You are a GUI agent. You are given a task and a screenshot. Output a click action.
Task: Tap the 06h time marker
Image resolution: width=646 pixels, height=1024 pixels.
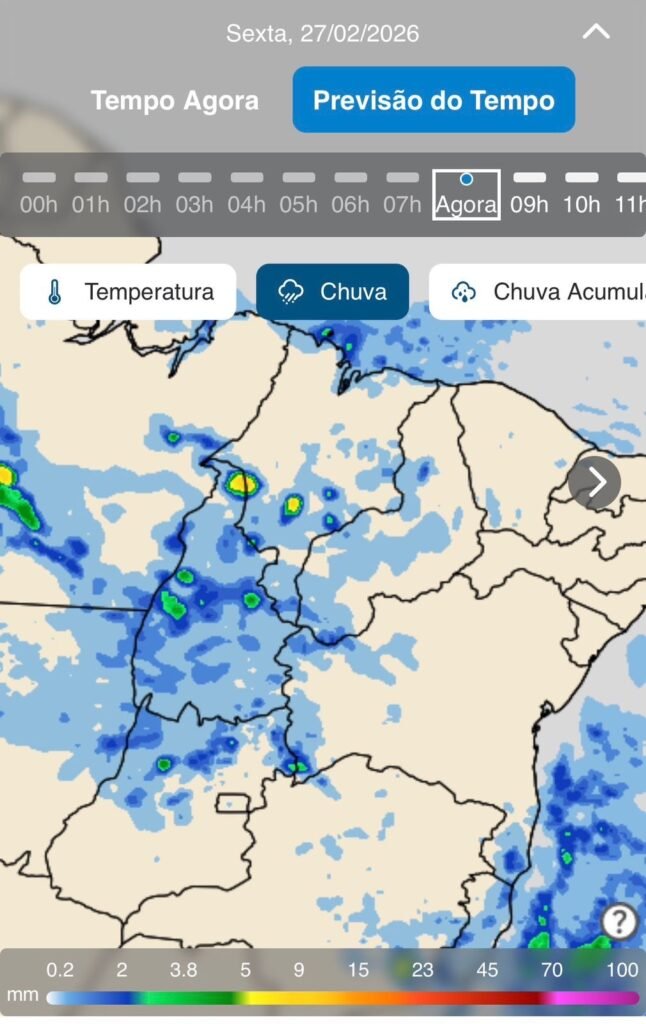coord(351,195)
